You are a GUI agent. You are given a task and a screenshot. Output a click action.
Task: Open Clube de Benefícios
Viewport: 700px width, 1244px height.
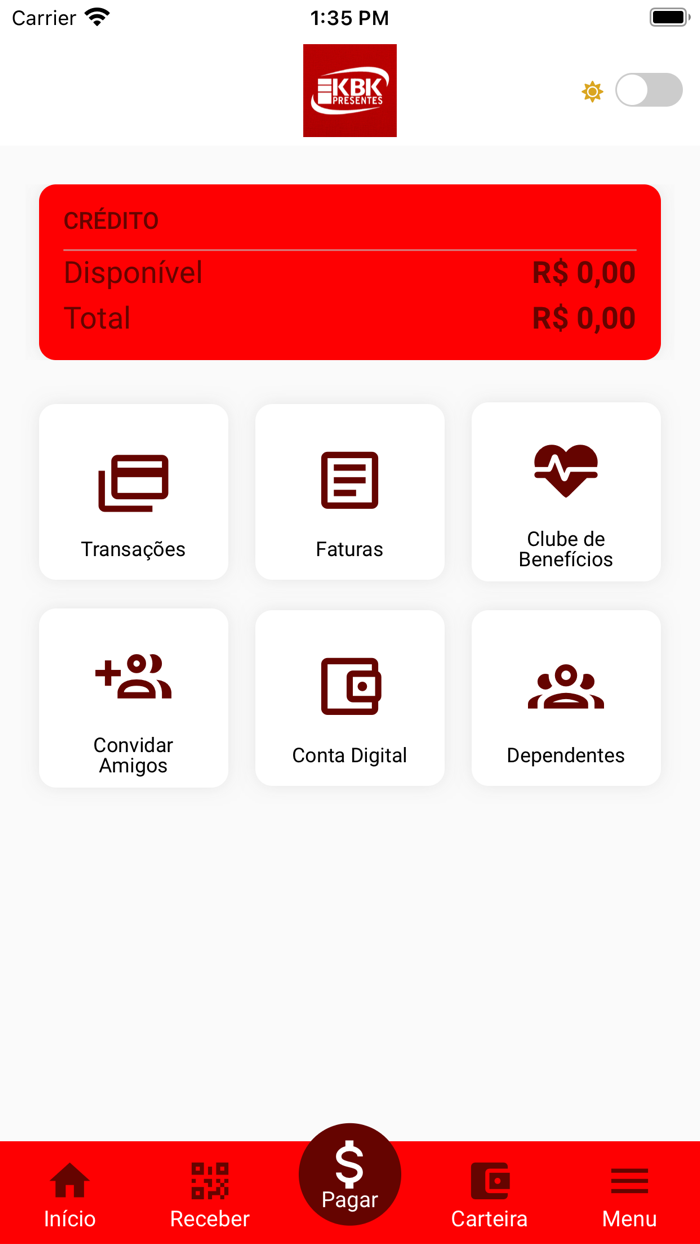coord(566,492)
